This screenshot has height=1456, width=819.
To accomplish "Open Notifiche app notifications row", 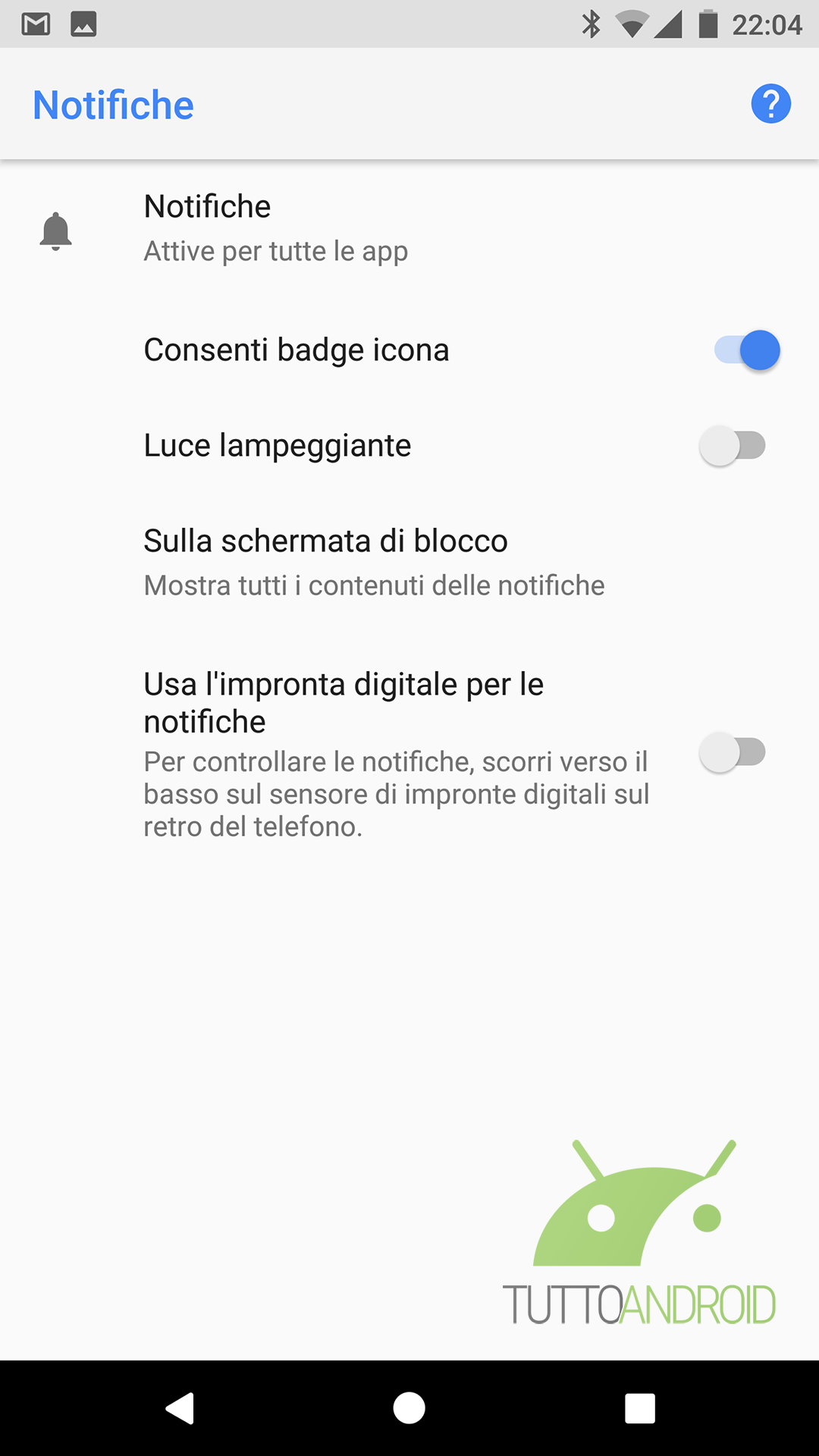I will click(x=409, y=230).
